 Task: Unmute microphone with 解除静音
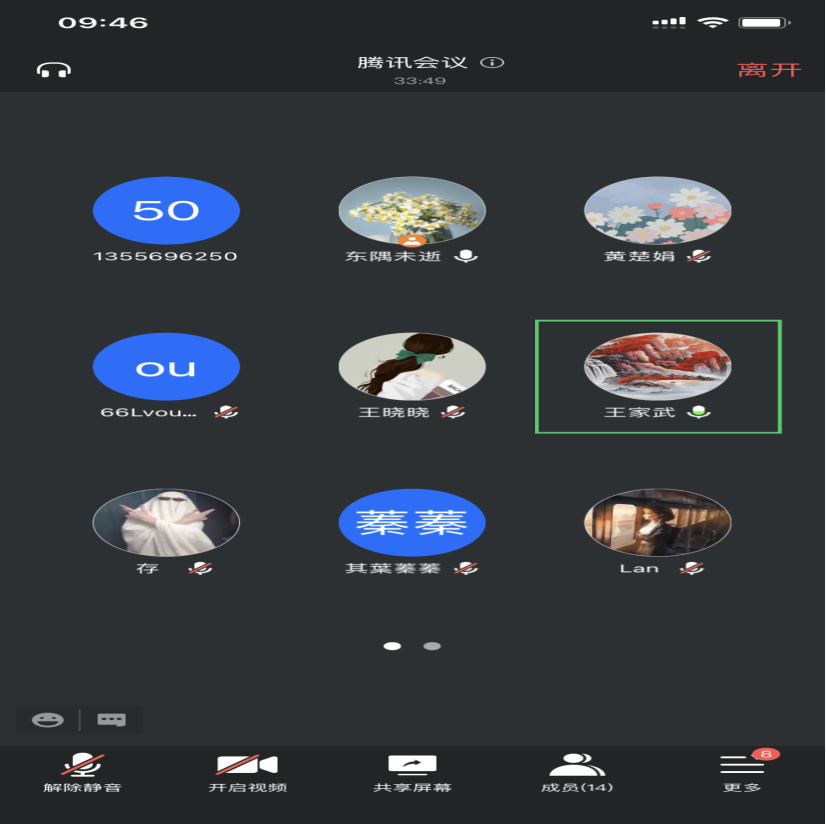(x=82, y=773)
